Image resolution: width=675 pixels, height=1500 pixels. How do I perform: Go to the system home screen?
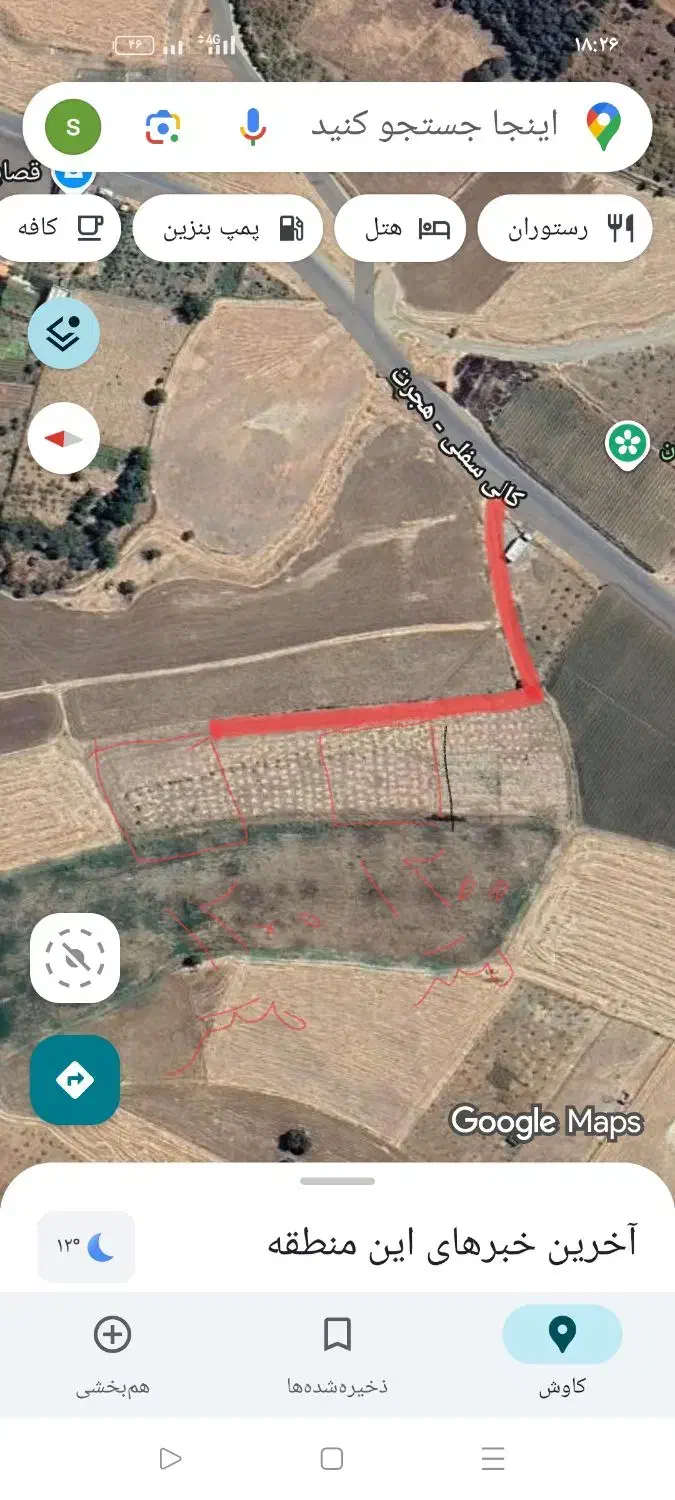332,1459
